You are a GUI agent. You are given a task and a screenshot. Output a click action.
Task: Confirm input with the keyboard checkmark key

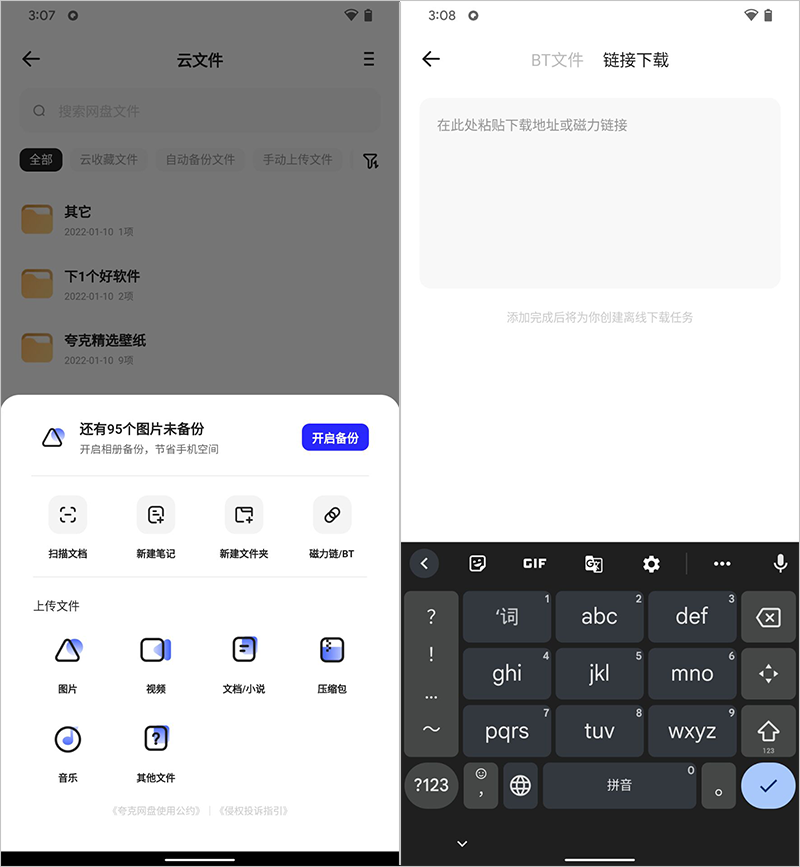(x=768, y=786)
